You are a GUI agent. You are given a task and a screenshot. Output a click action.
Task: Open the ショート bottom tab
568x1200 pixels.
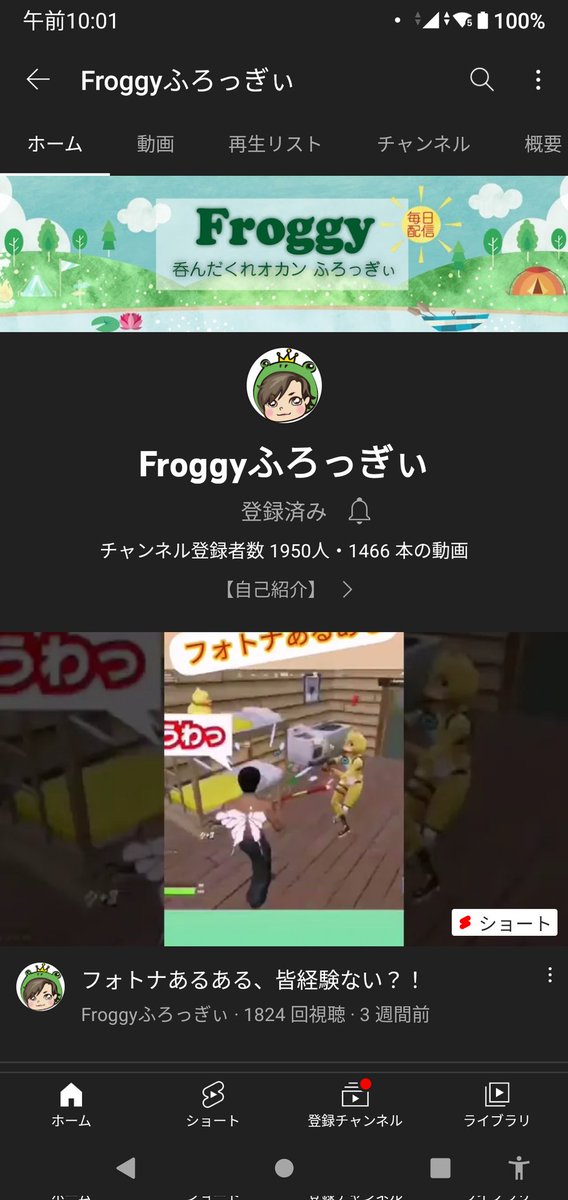pyautogui.click(x=213, y=1104)
